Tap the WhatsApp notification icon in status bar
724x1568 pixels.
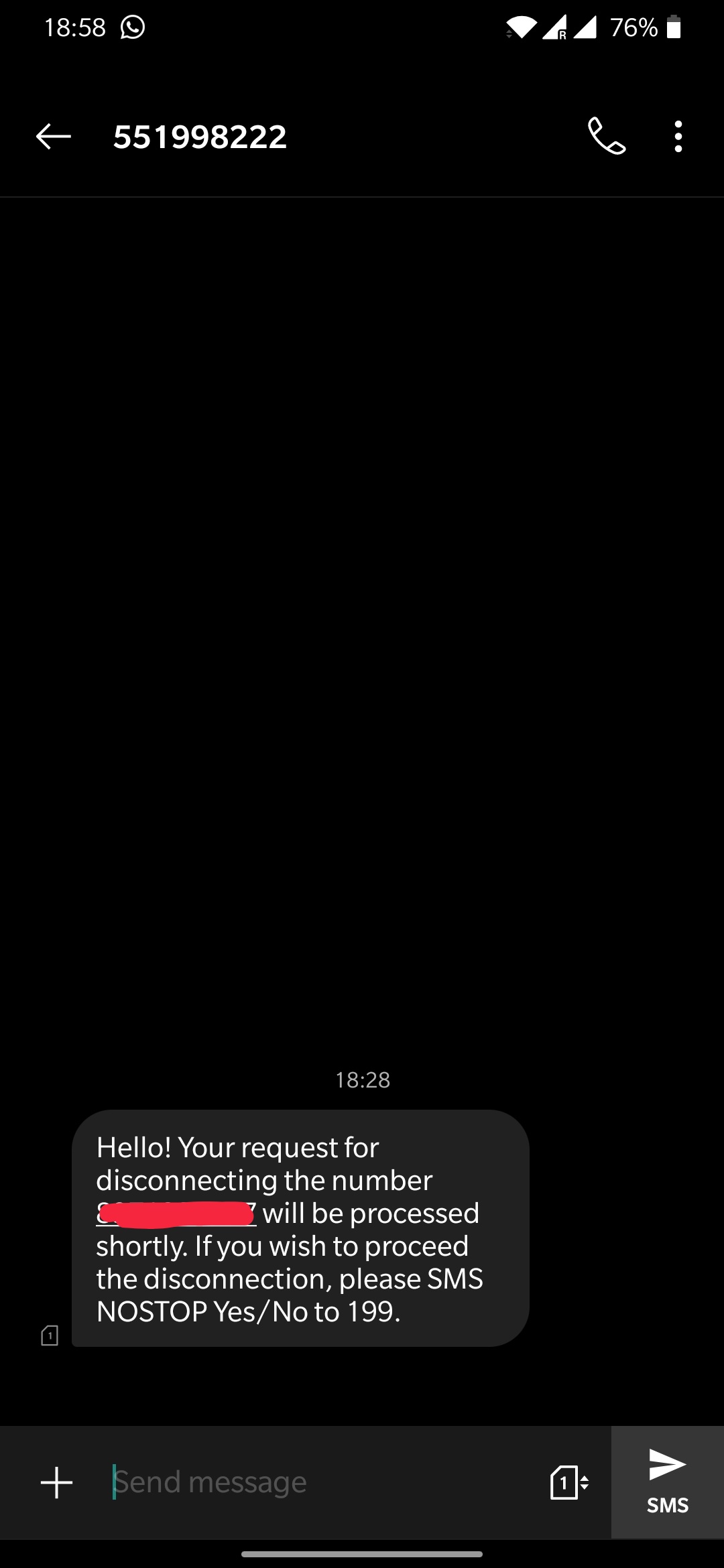click(x=131, y=27)
